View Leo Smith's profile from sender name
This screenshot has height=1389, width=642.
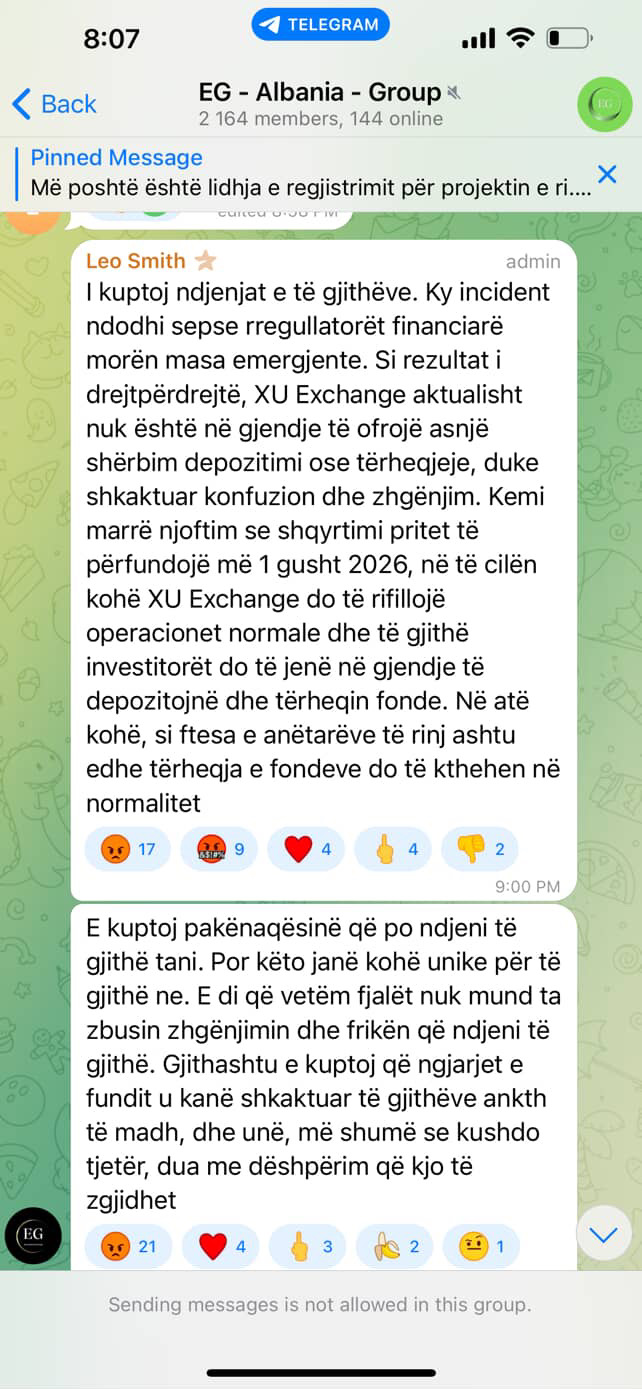(136, 261)
